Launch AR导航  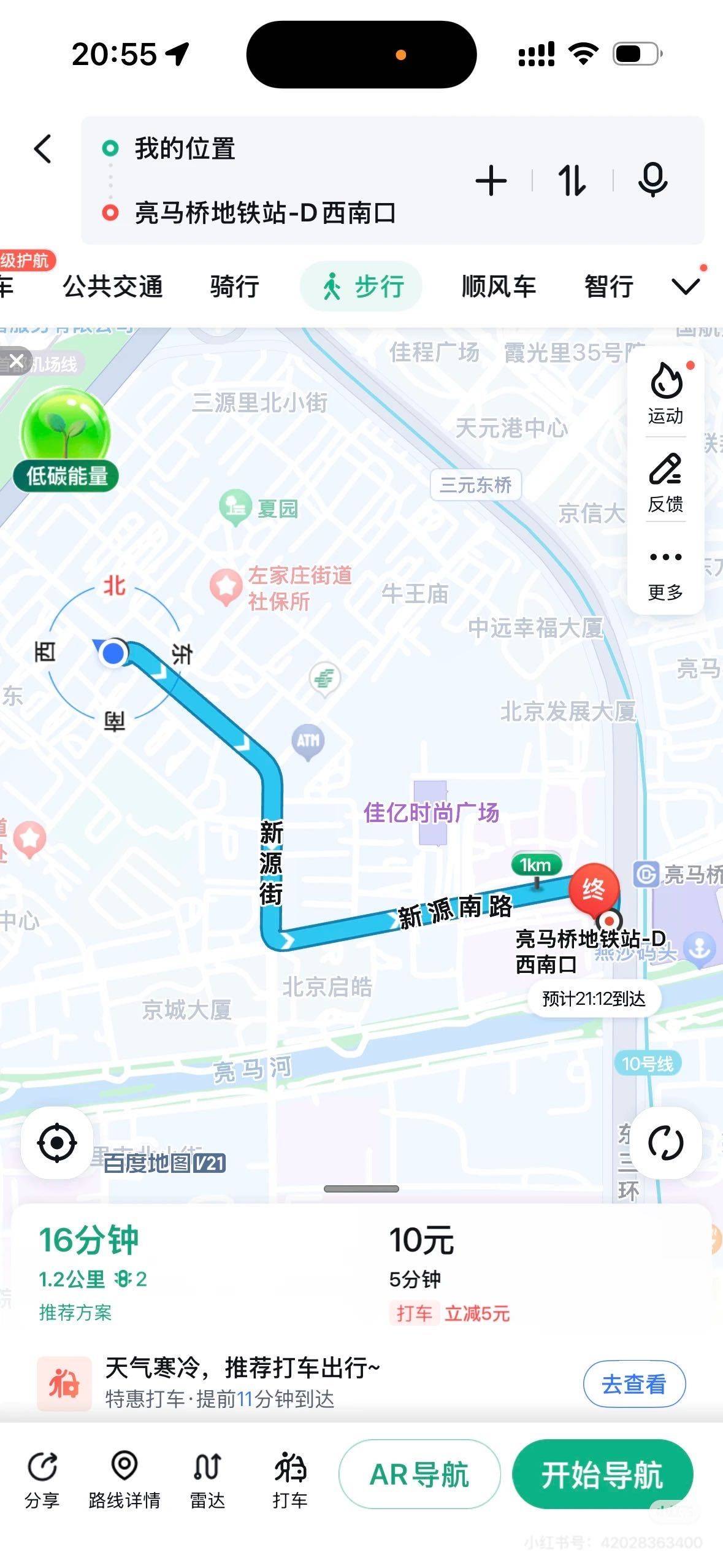click(x=419, y=1474)
